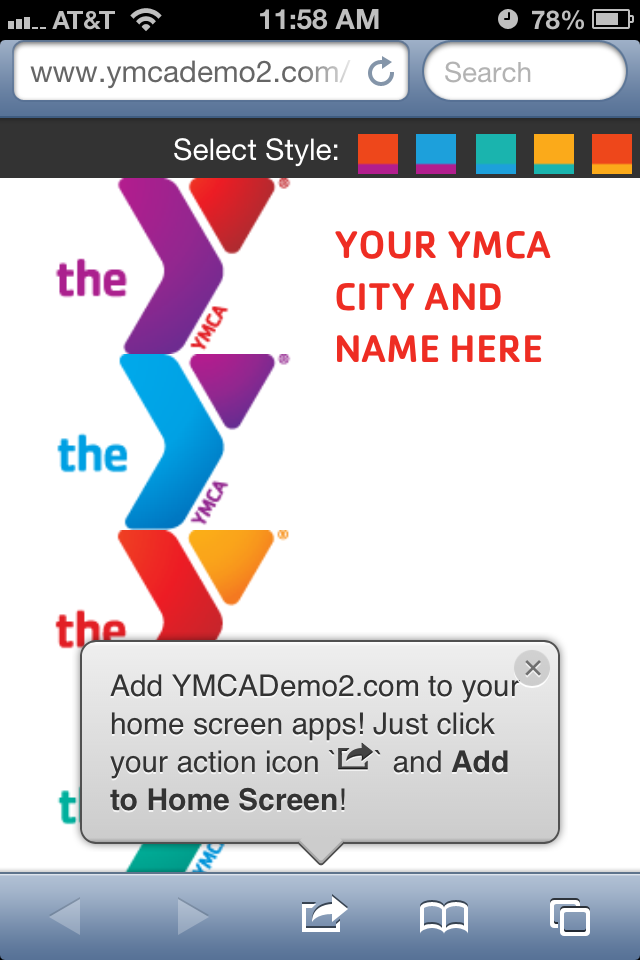Open the share action menu in the toolbar
The height and width of the screenshot is (960, 640).
323,915
